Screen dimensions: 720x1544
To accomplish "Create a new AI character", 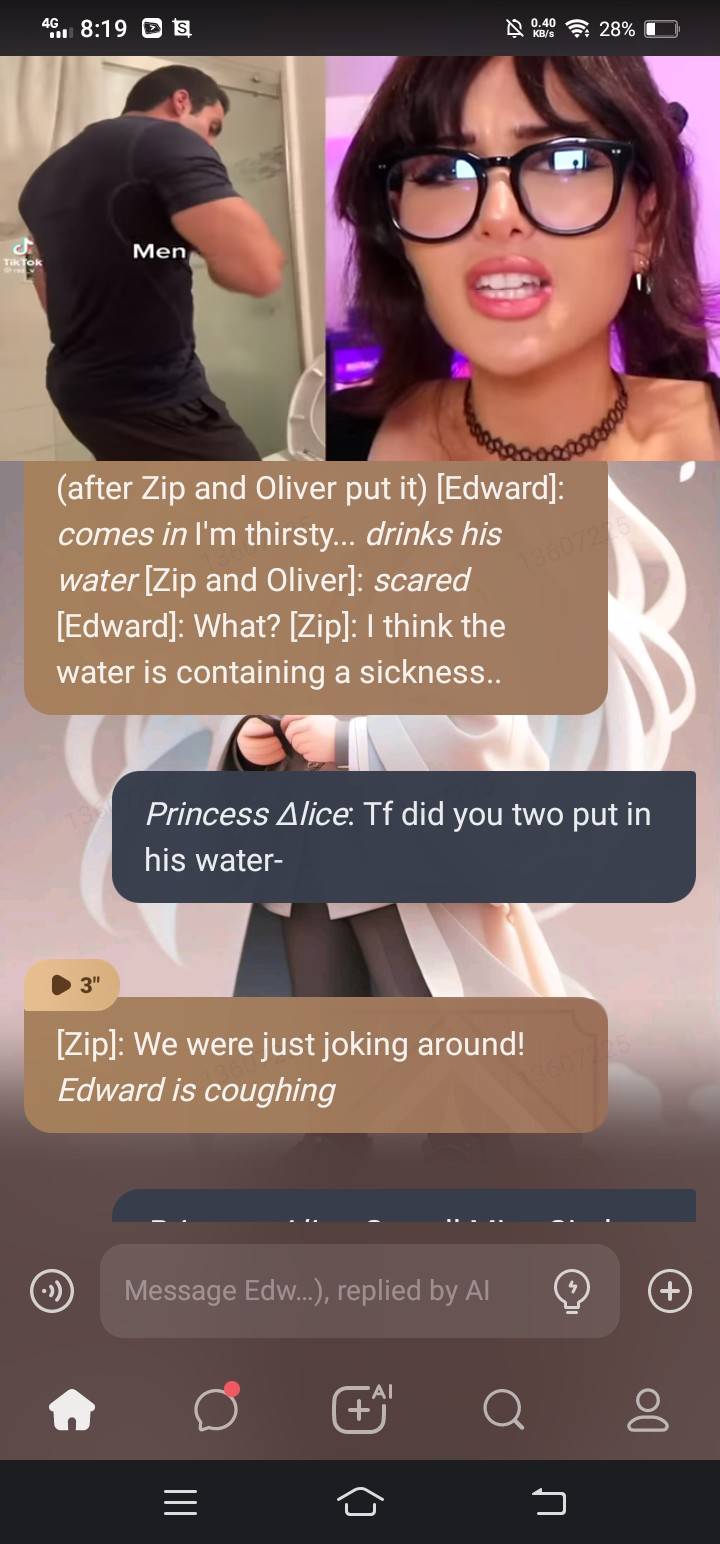I will point(360,1410).
